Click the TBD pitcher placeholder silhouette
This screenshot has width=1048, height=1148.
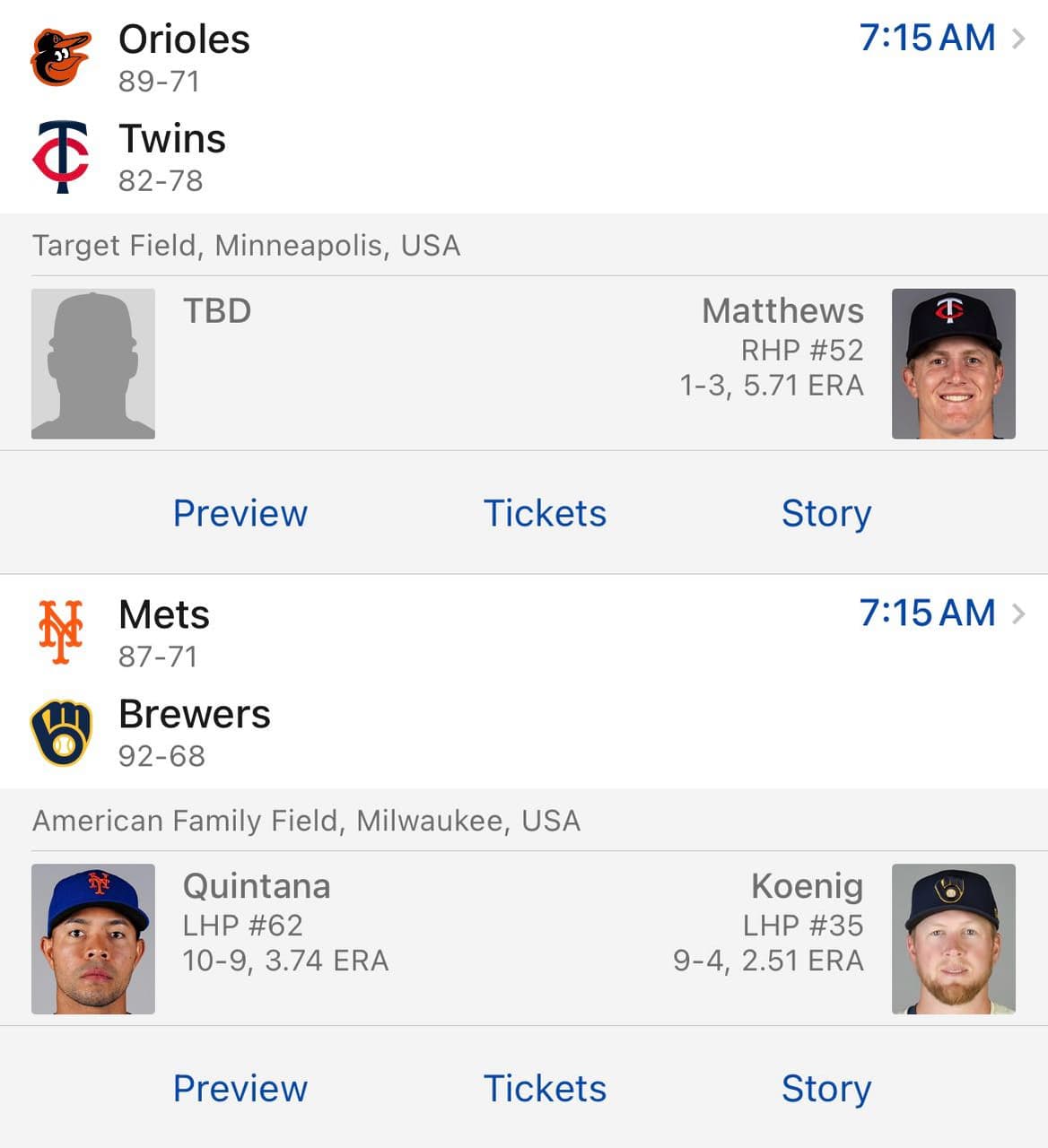click(93, 361)
